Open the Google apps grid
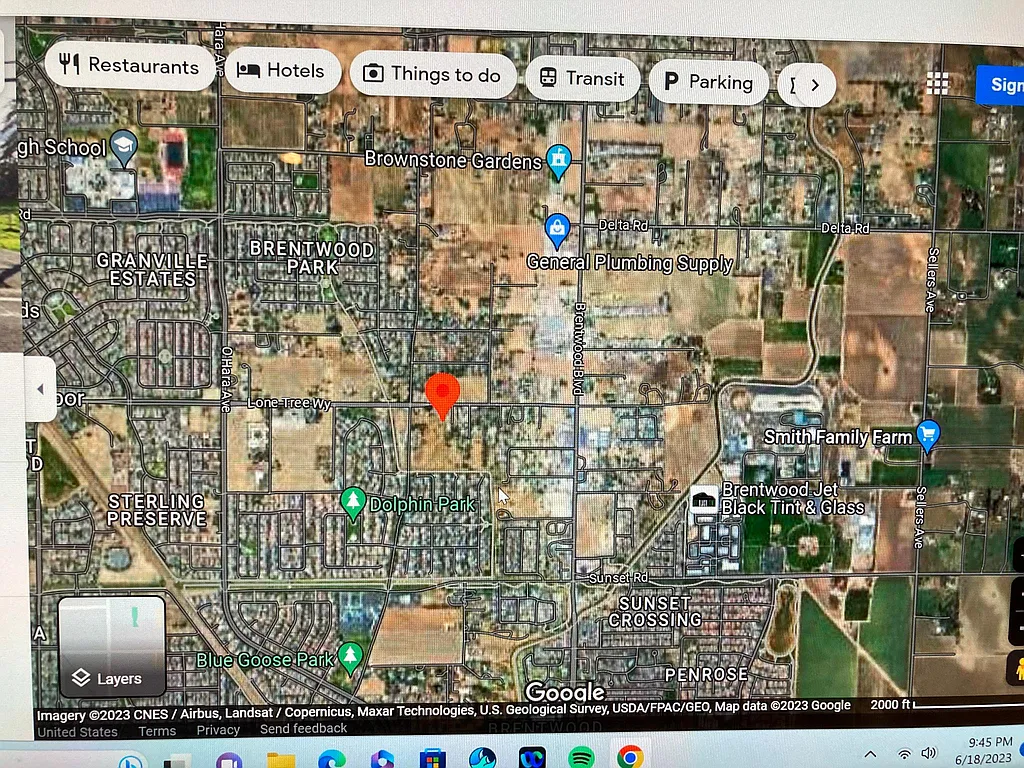Screen dimensions: 1024x768 [937, 84]
